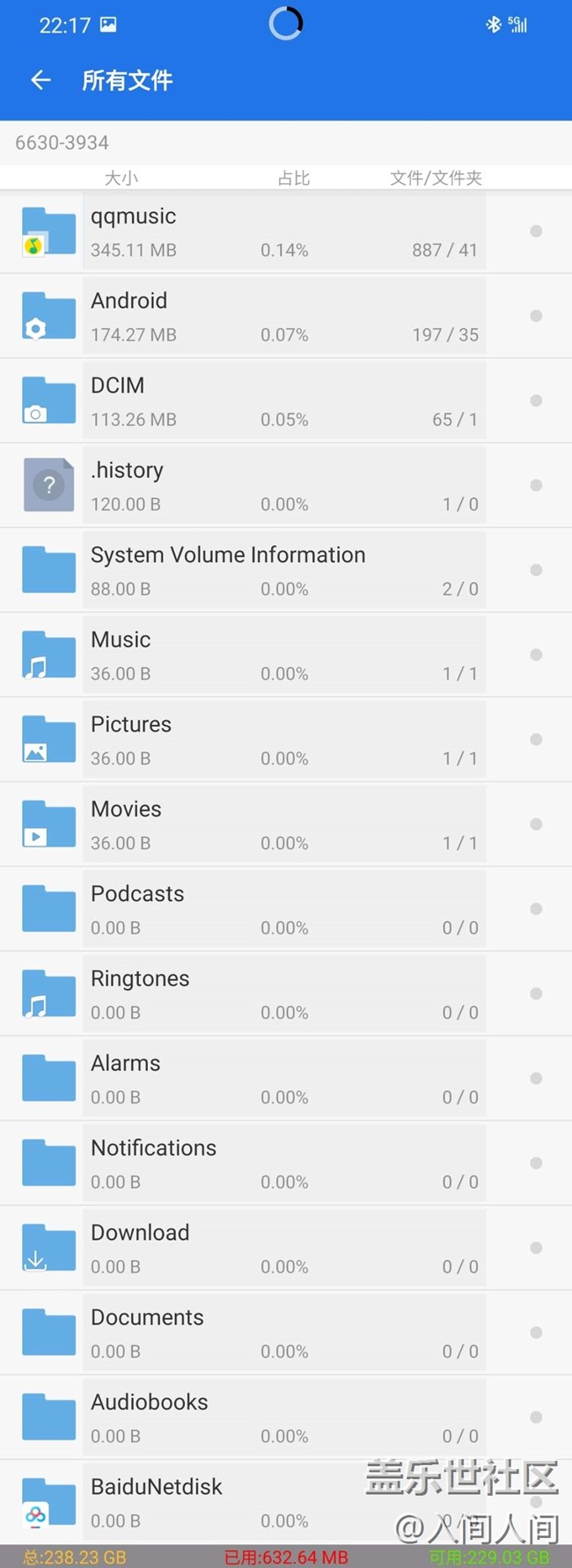
Task: Open the Notifications folder
Action: pyautogui.click(x=283, y=1163)
